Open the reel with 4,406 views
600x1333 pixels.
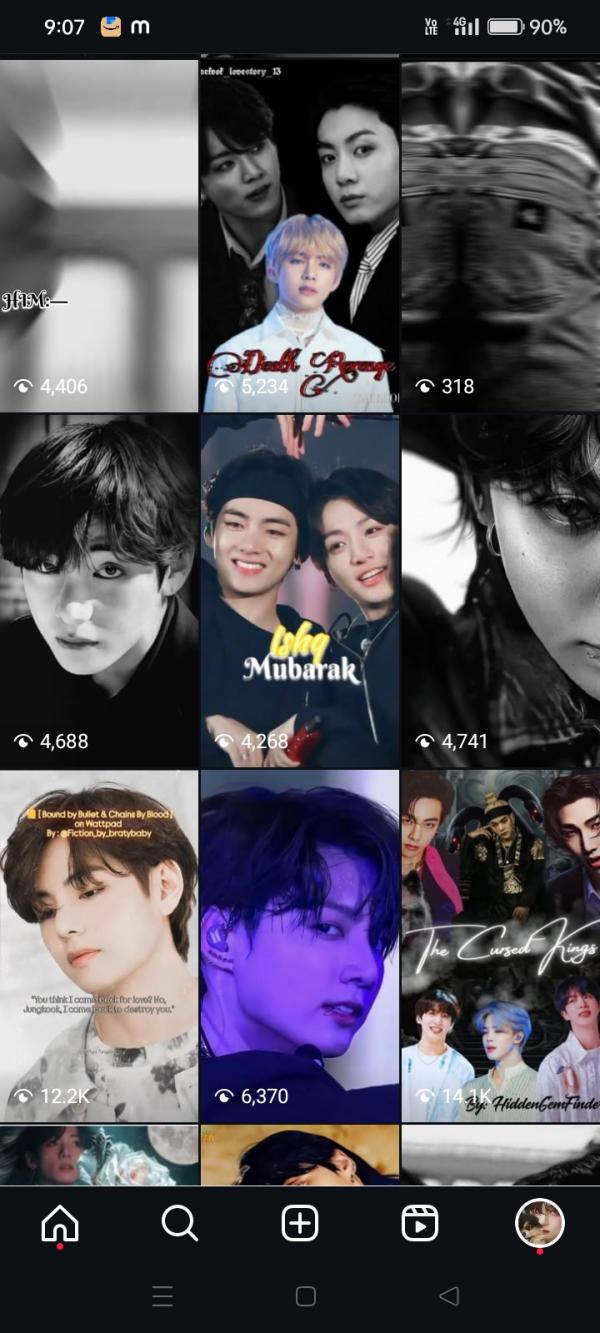coord(98,235)
